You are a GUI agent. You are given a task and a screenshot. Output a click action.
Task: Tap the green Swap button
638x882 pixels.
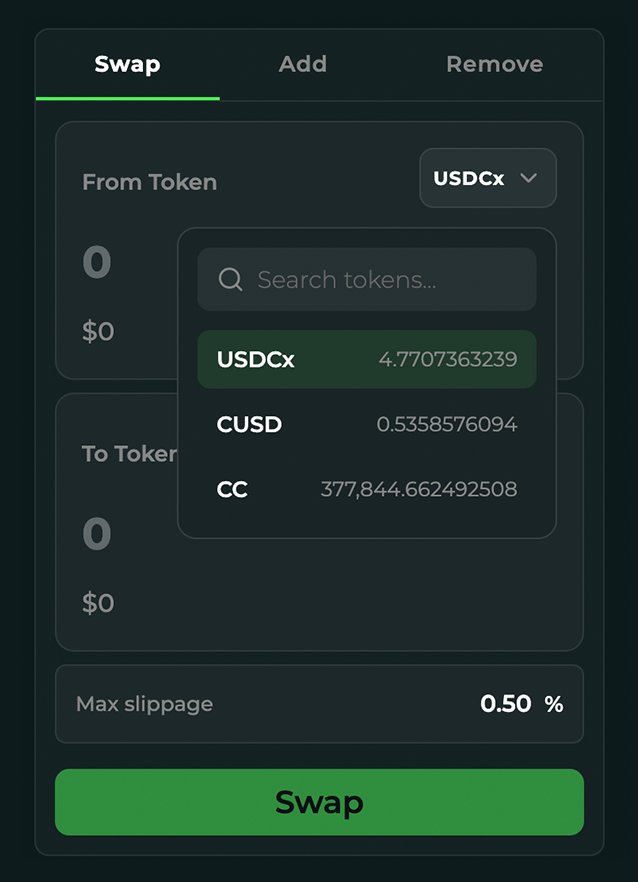(319, 802)
